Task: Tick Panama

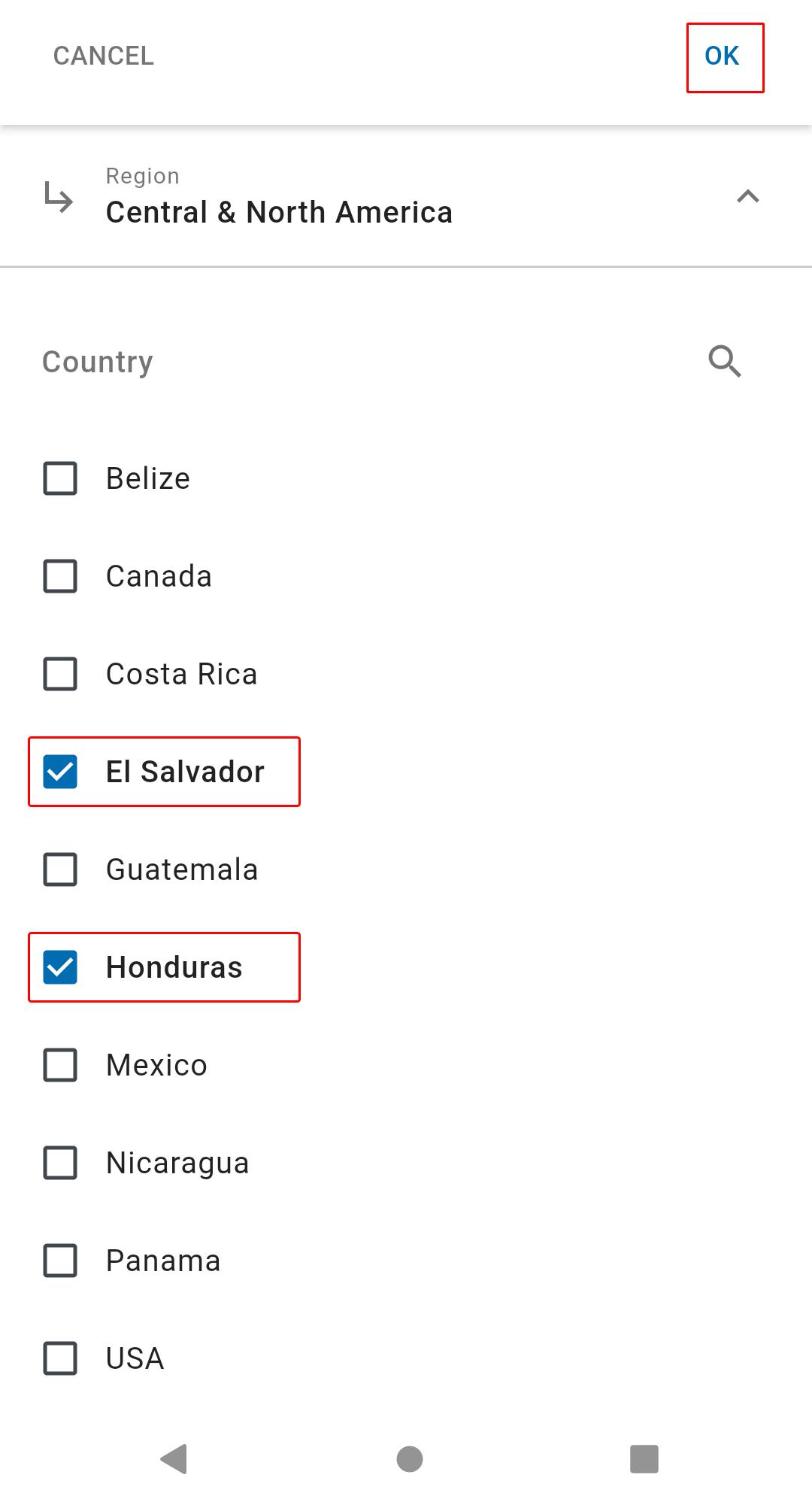Action: click(x=60, y=1261)
